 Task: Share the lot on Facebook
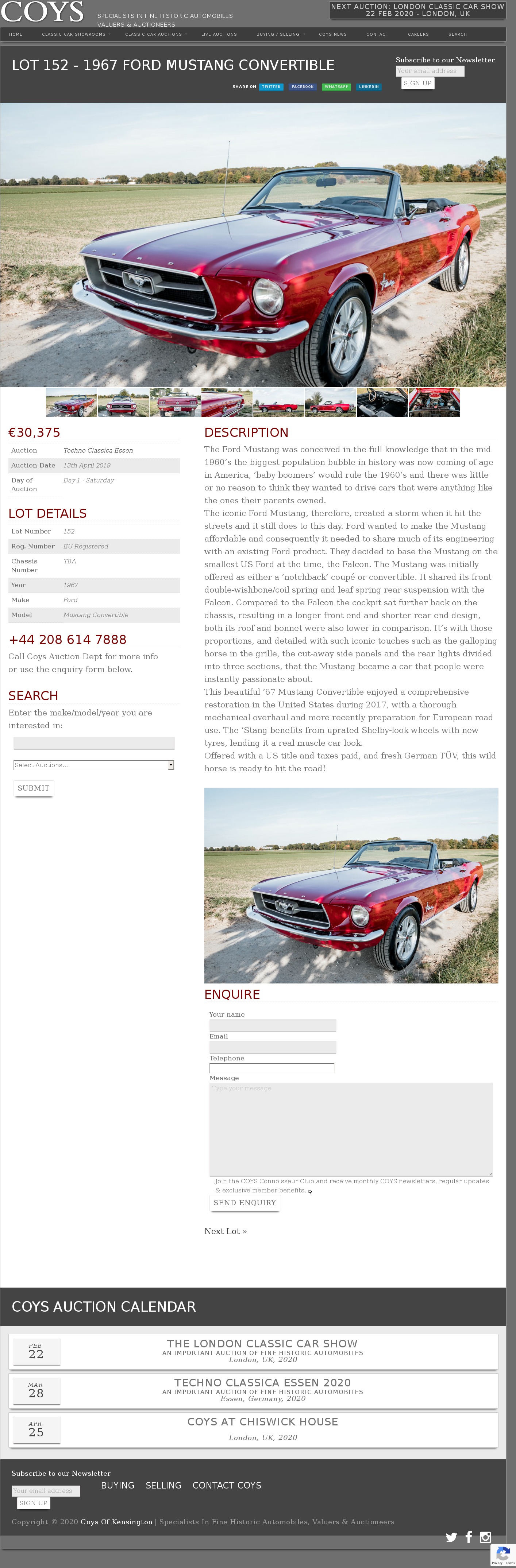point(302,86)
